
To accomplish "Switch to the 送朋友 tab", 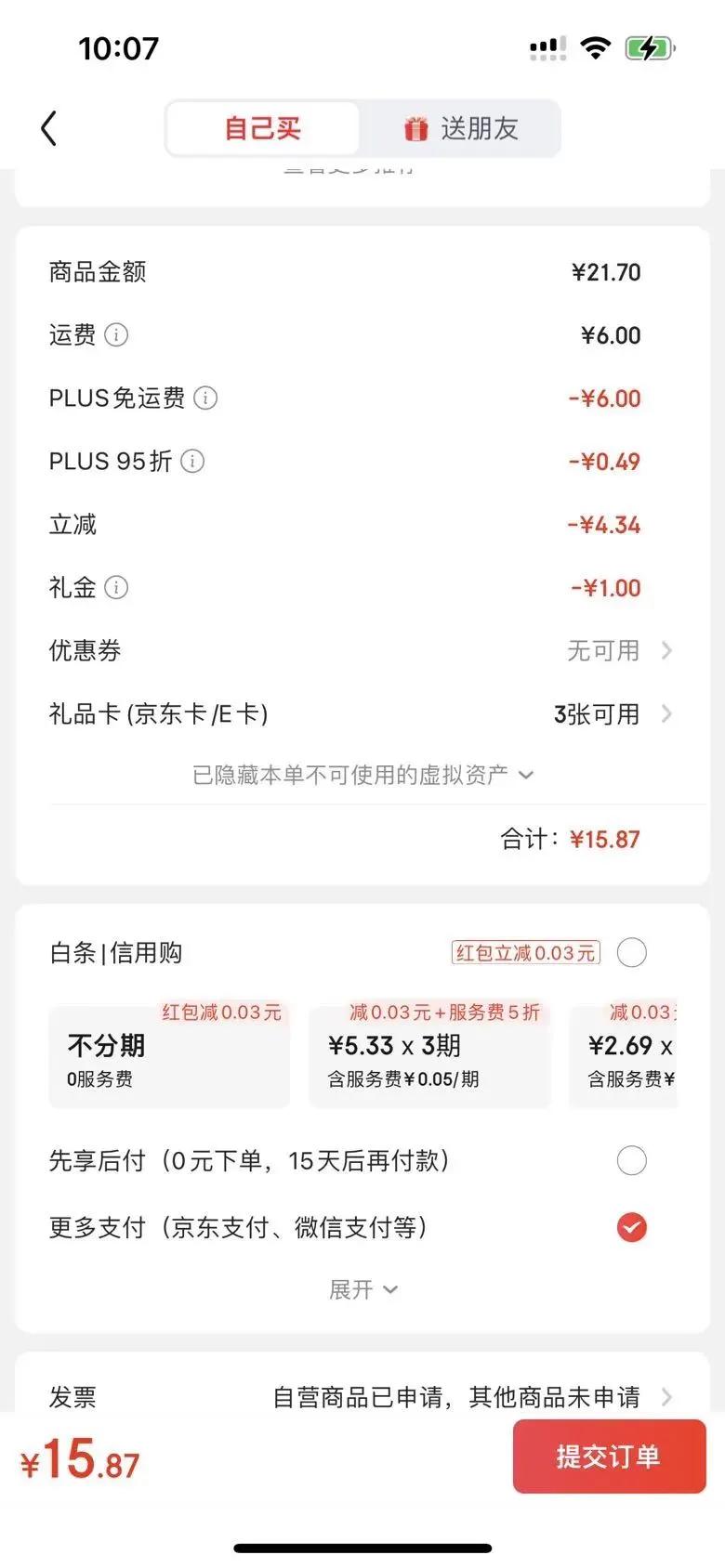I will click(461, 128).
